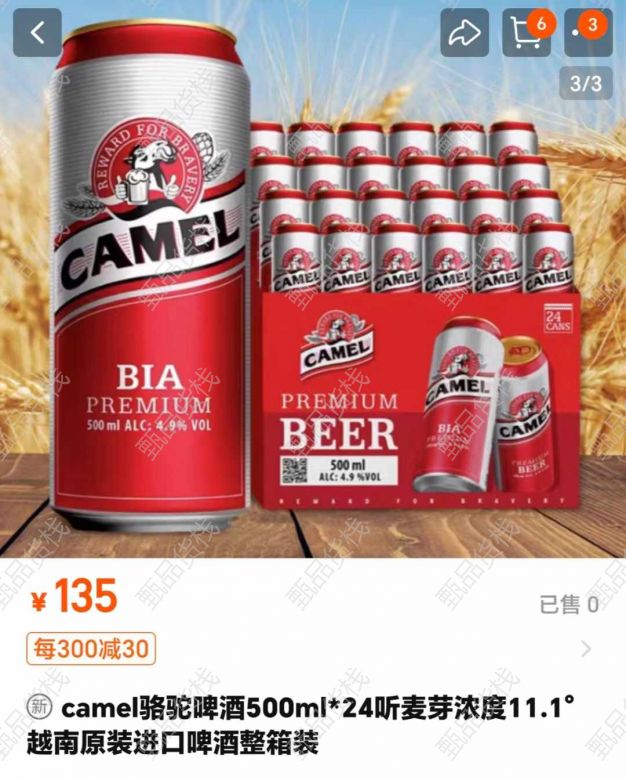Open the 每300减30 coupon details
Screen dimensions: 626x780
(91, 649)
